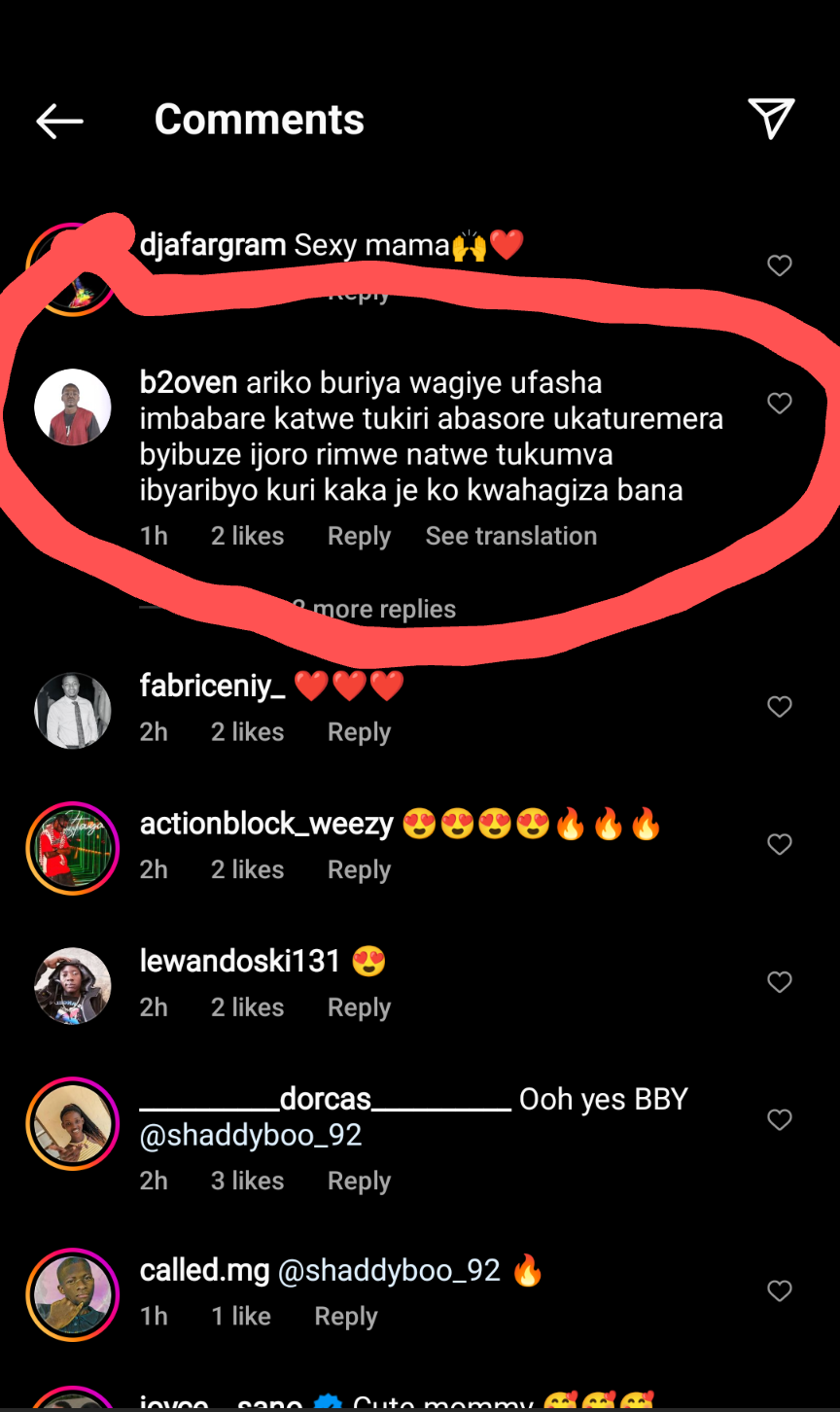Screen dimensions: 840x1412
Task: Like called.mg's comment
Action: [x=780, y=1291]
